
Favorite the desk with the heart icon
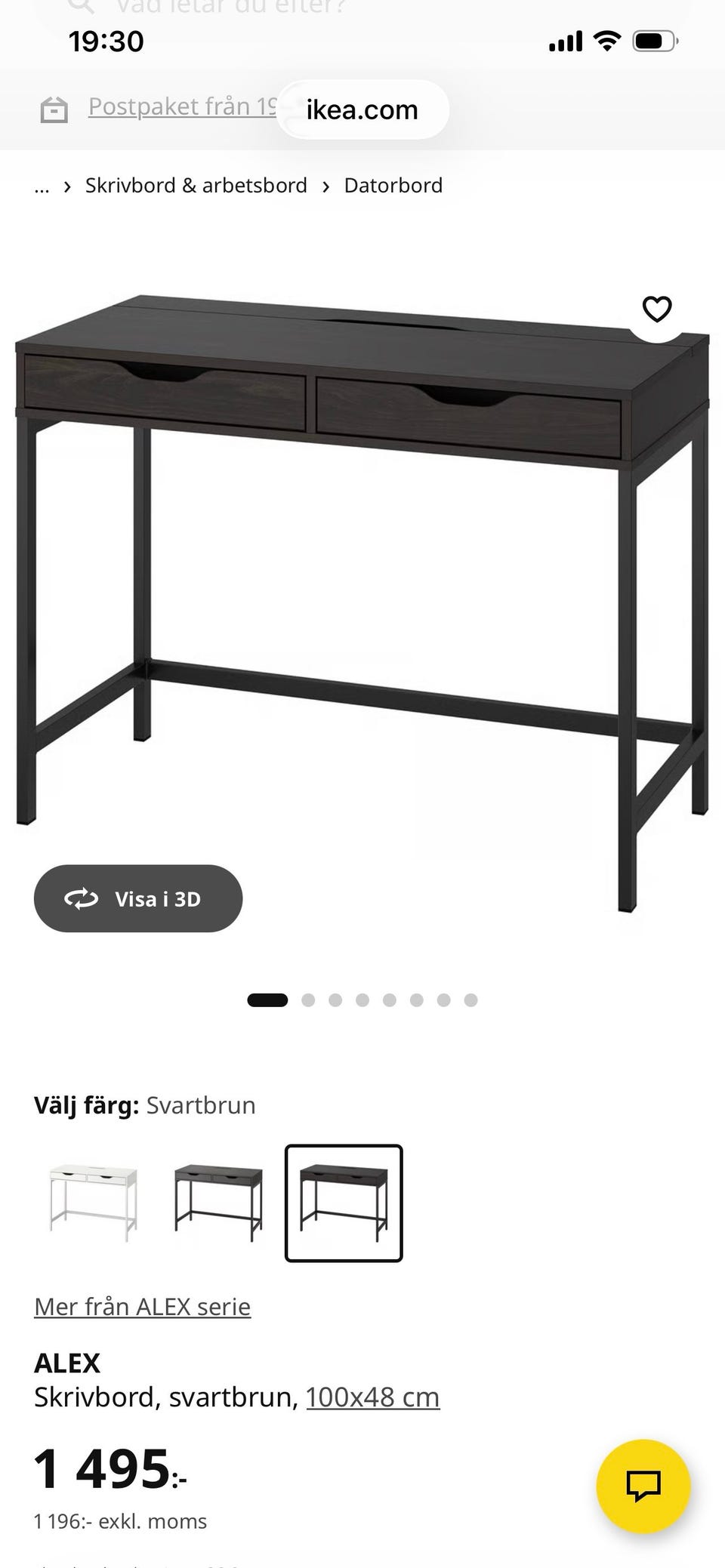pos(656,309)
